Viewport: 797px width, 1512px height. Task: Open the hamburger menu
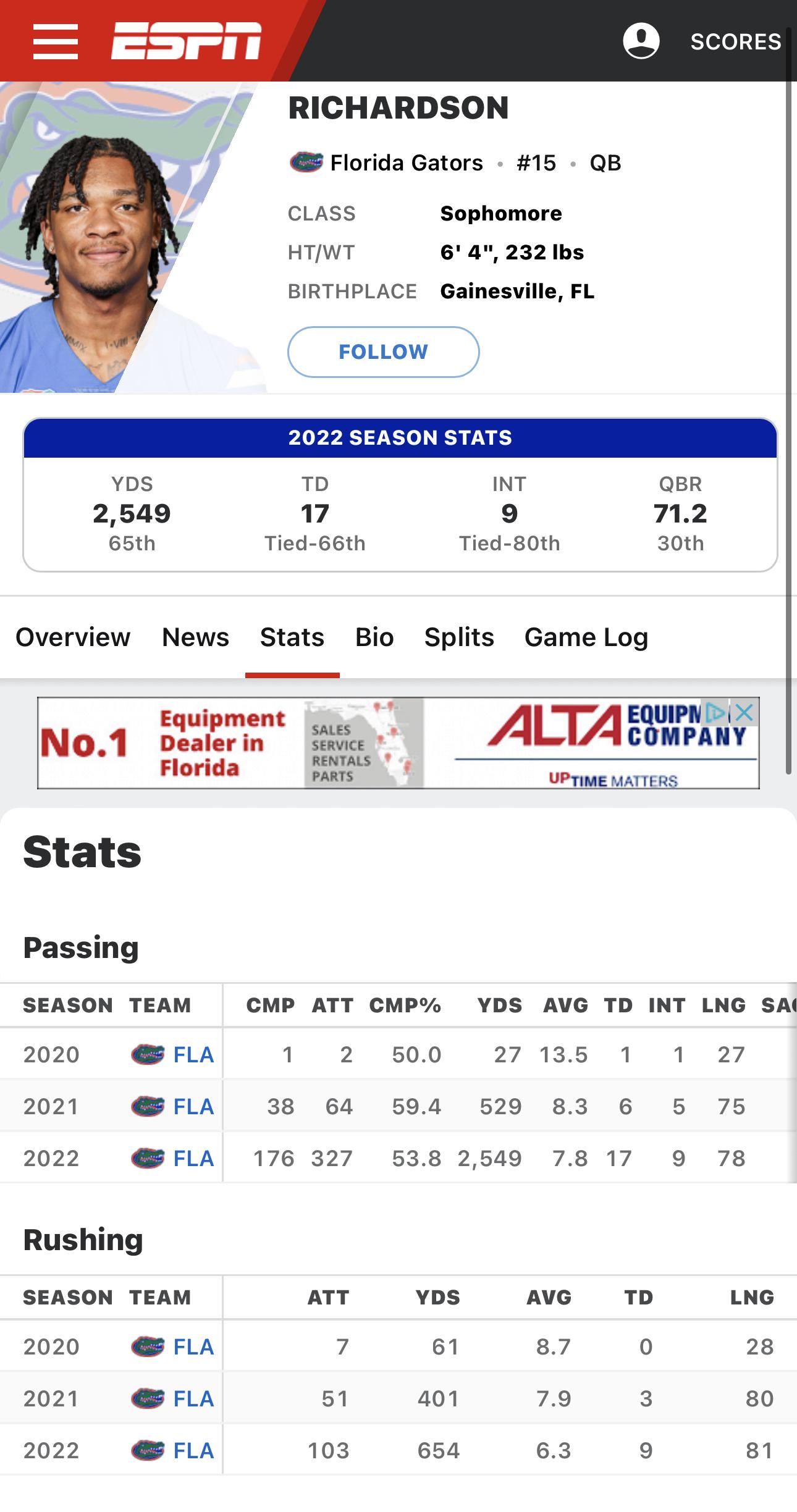click(x=56, y=41)
